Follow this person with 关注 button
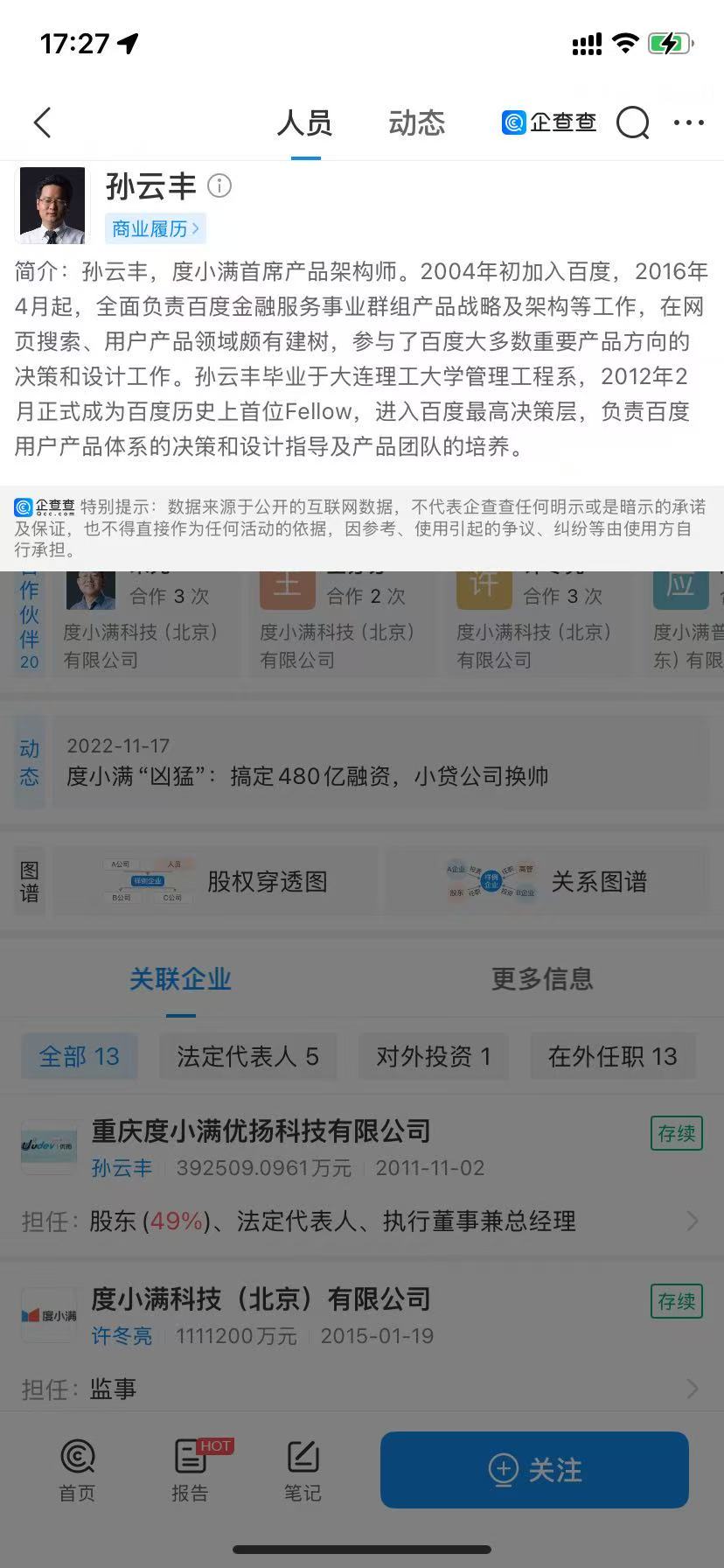This screenshot has height=1568, width=724. click(534, 1470)
